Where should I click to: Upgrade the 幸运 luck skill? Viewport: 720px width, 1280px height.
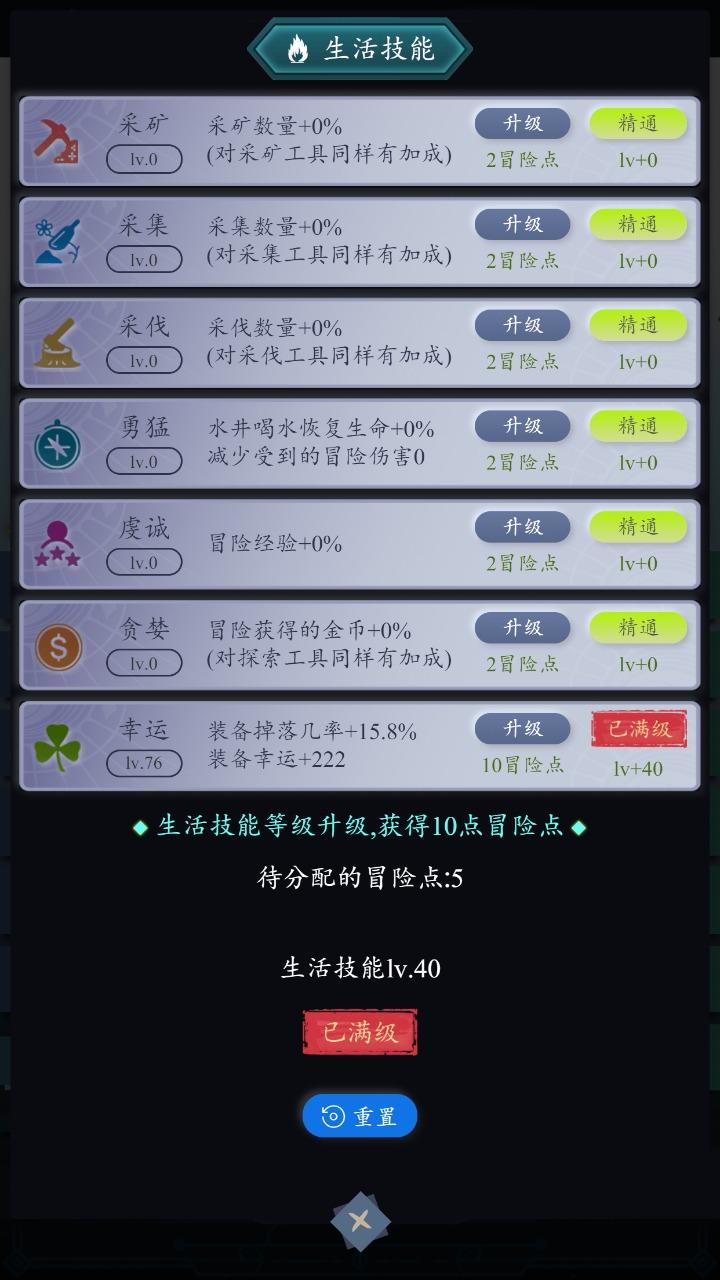[522, 729]
